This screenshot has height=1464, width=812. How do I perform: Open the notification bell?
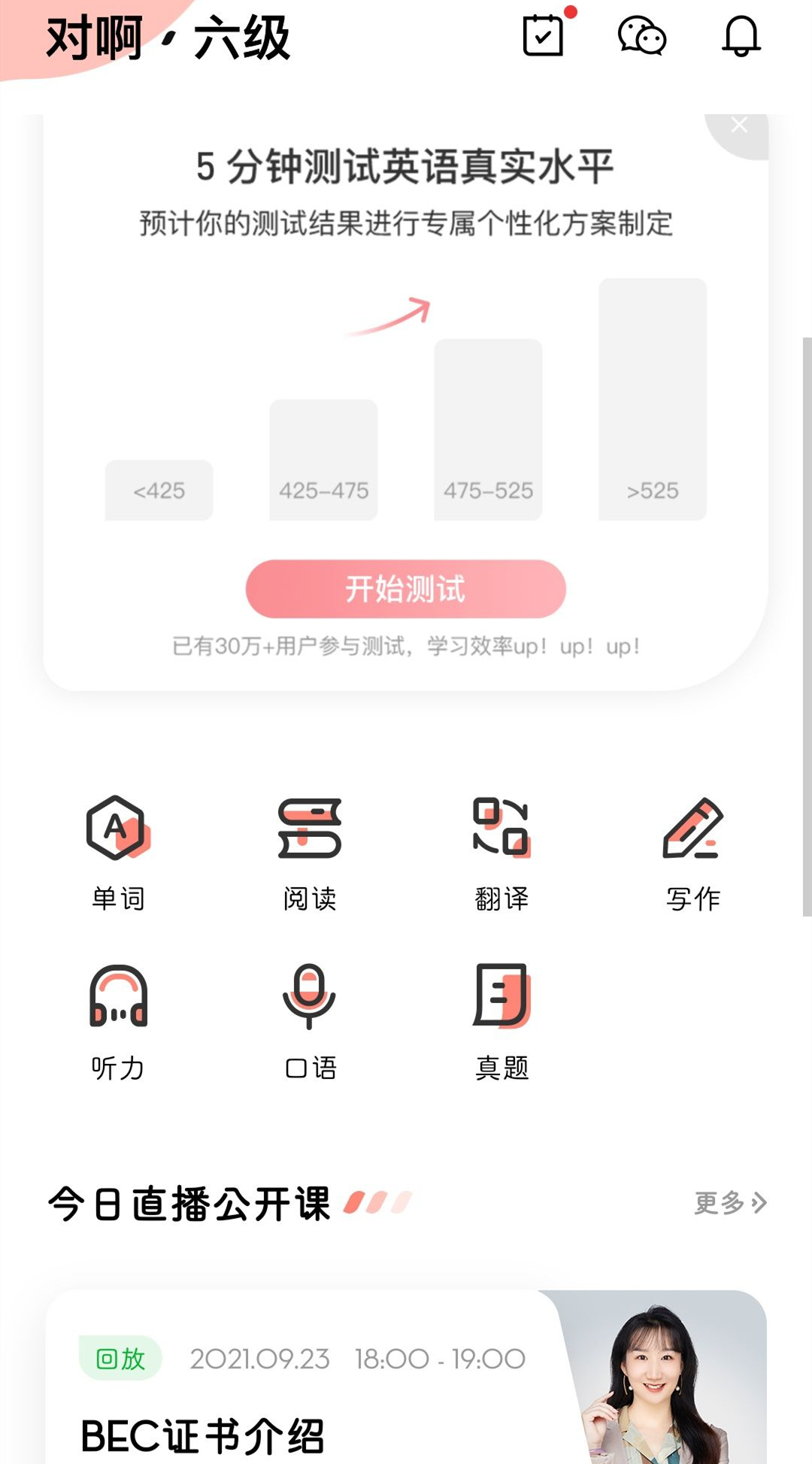741,36
